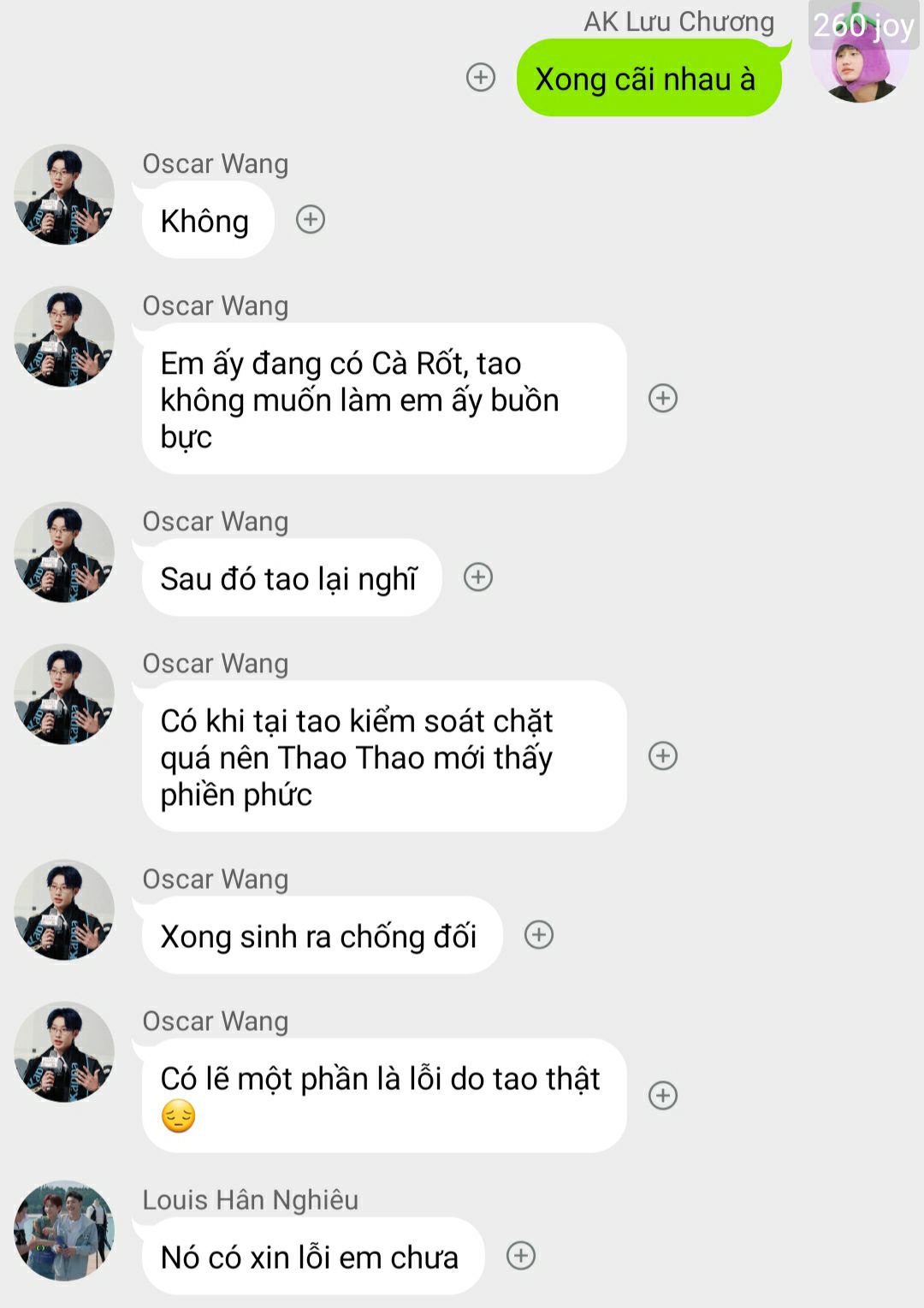This screenshot has width=924, height=1308.
Task: React to "Nó có xin lỗi em chưa" message
Action: 521,1256
